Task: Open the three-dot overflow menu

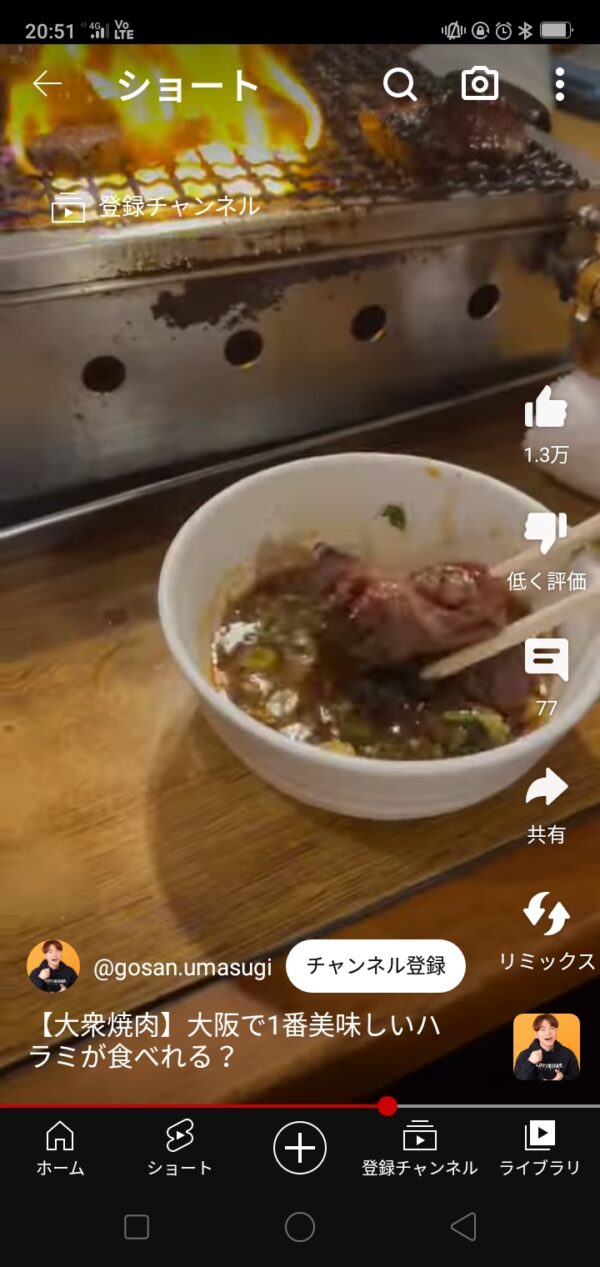Action: pos(559,85)
